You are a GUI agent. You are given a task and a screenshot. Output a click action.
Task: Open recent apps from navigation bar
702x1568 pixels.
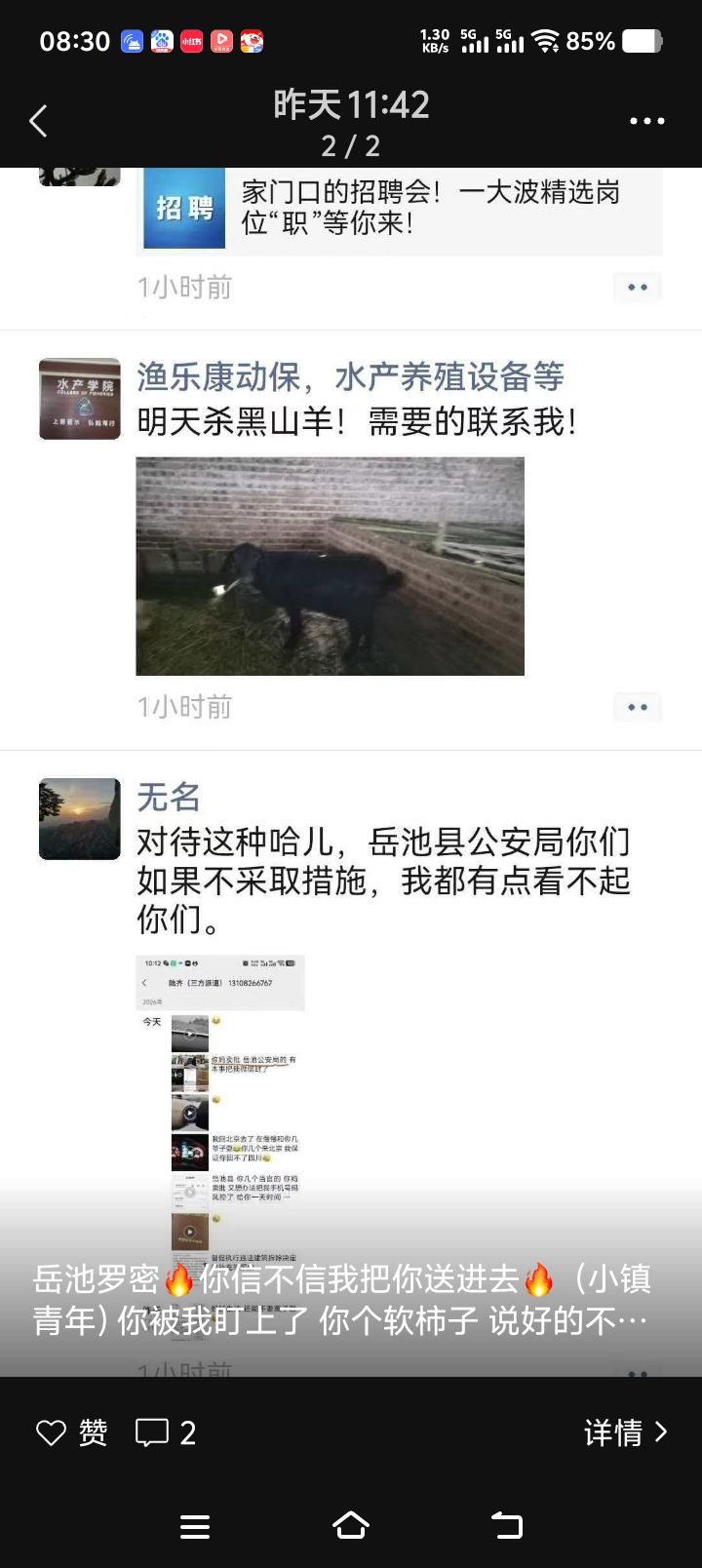[x=195, y=1526]
